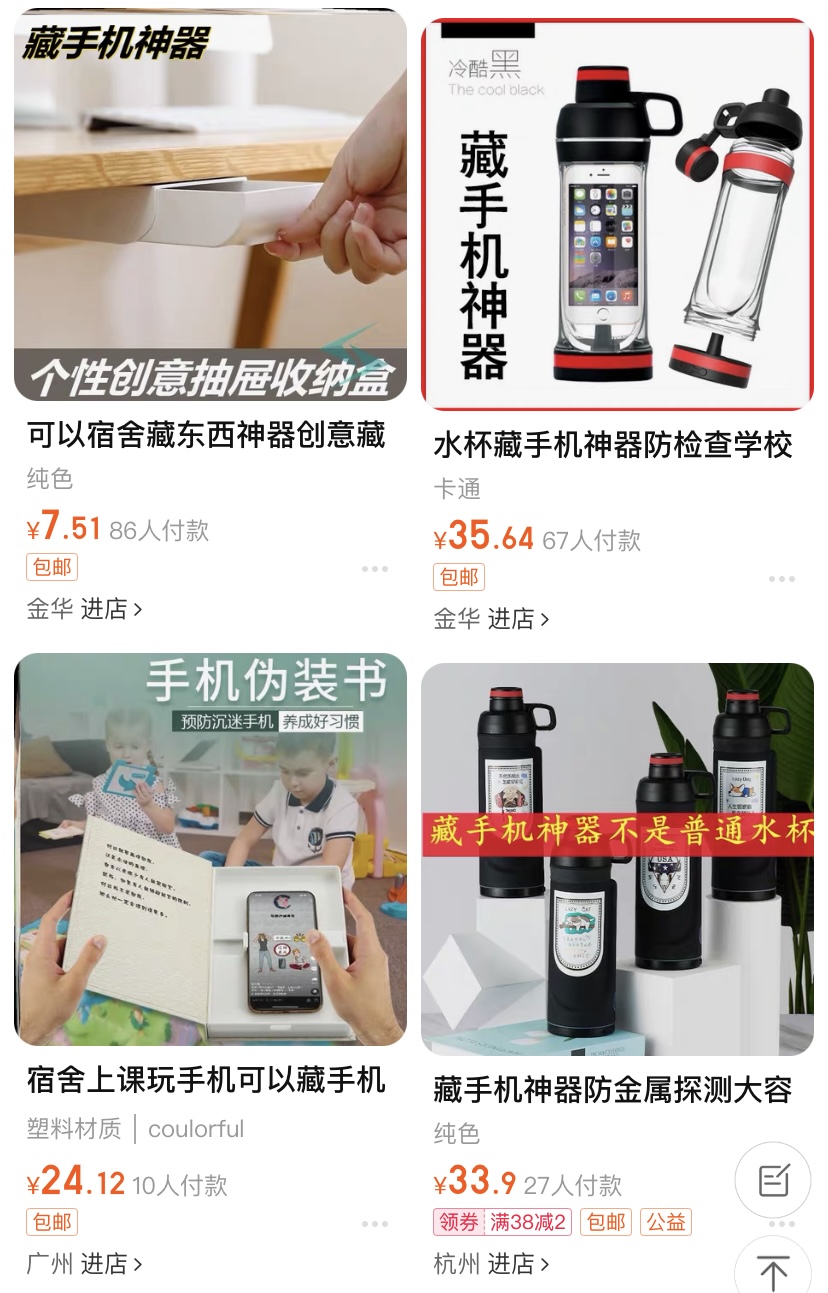Tap the feedback note floating button
Viewport: 828px width, 1293px height.
tap(773, 1180)
